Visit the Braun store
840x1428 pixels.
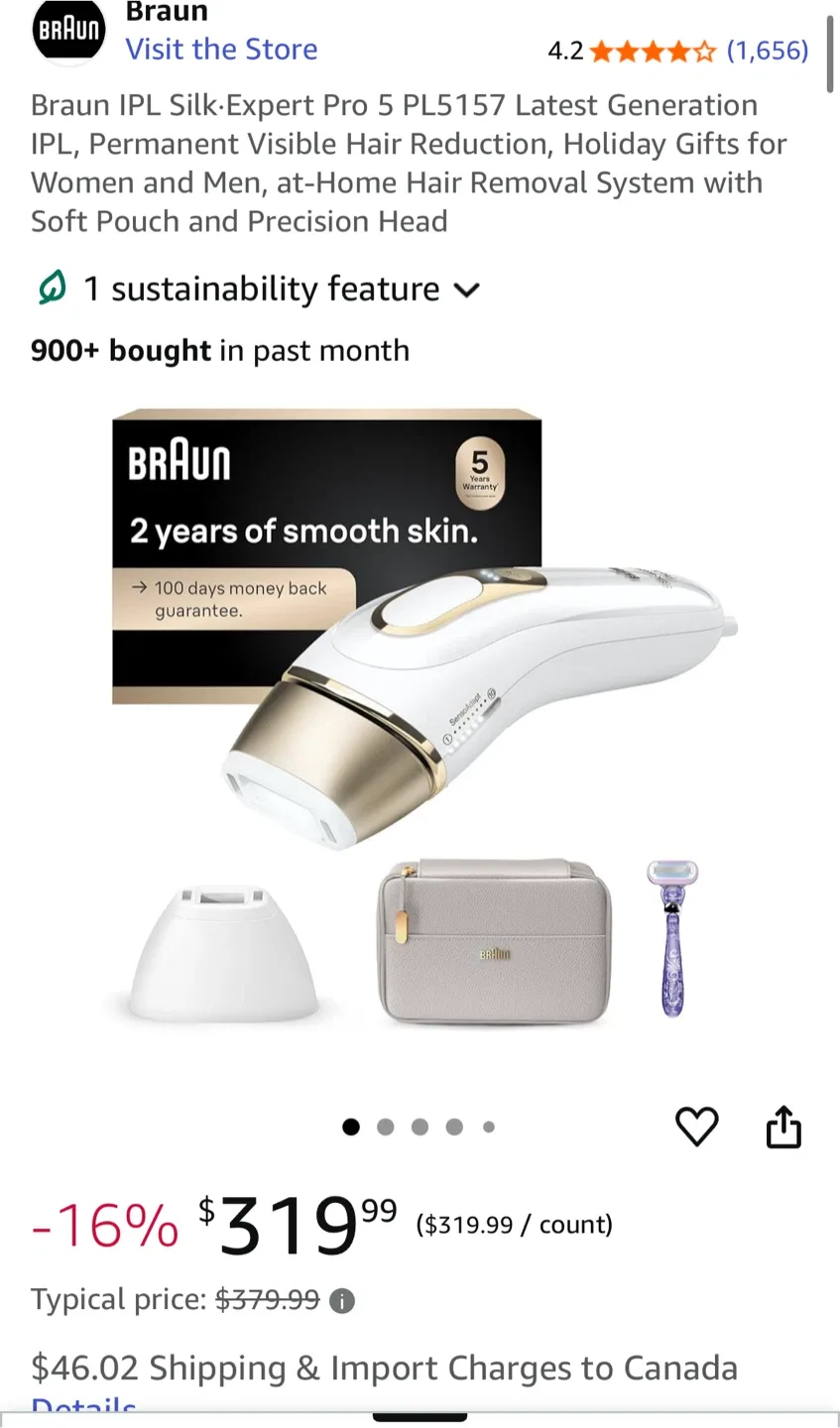pyautogui.click(x=221, y=49)
